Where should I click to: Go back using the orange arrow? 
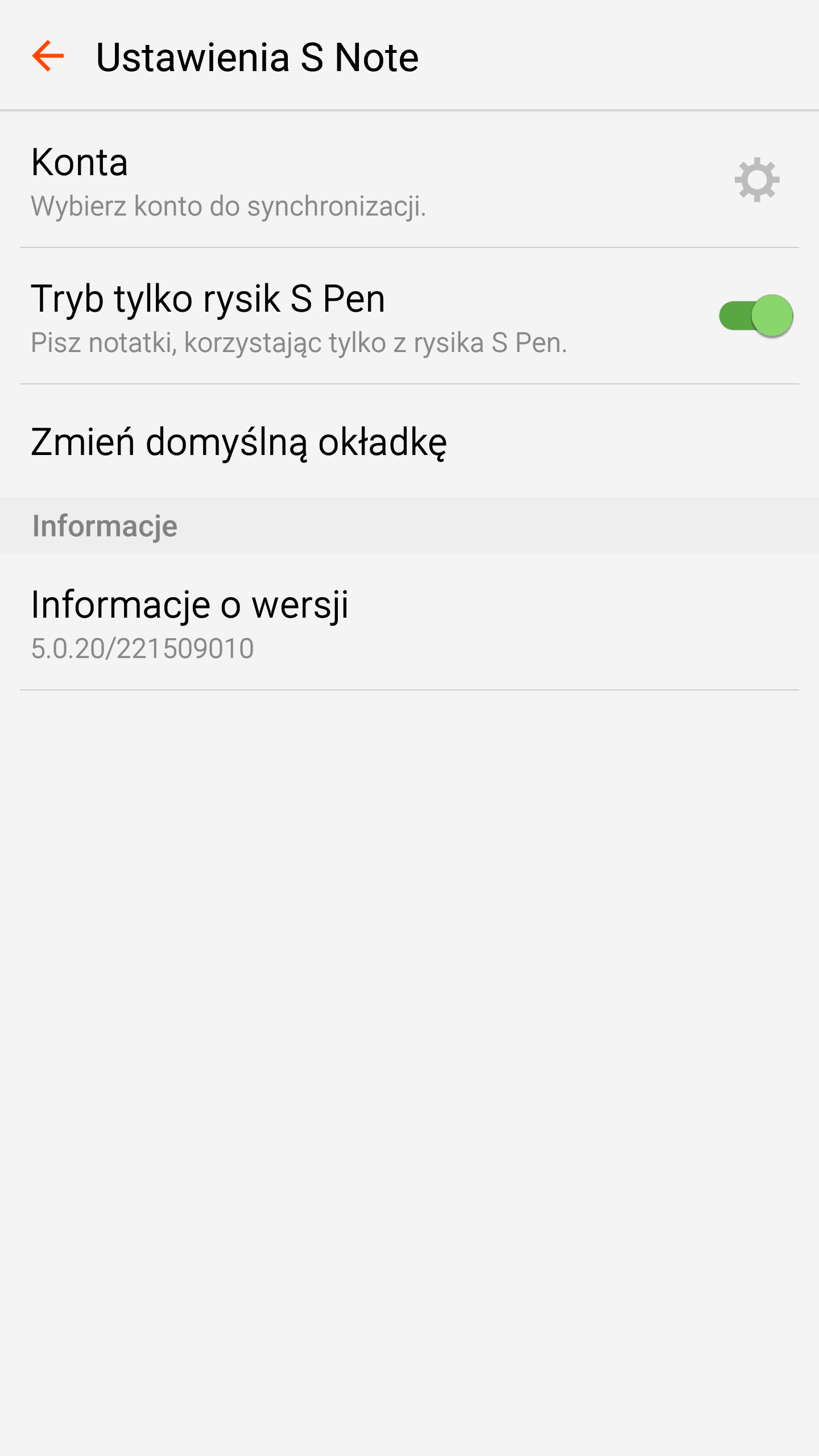click(x=48, y=56)
